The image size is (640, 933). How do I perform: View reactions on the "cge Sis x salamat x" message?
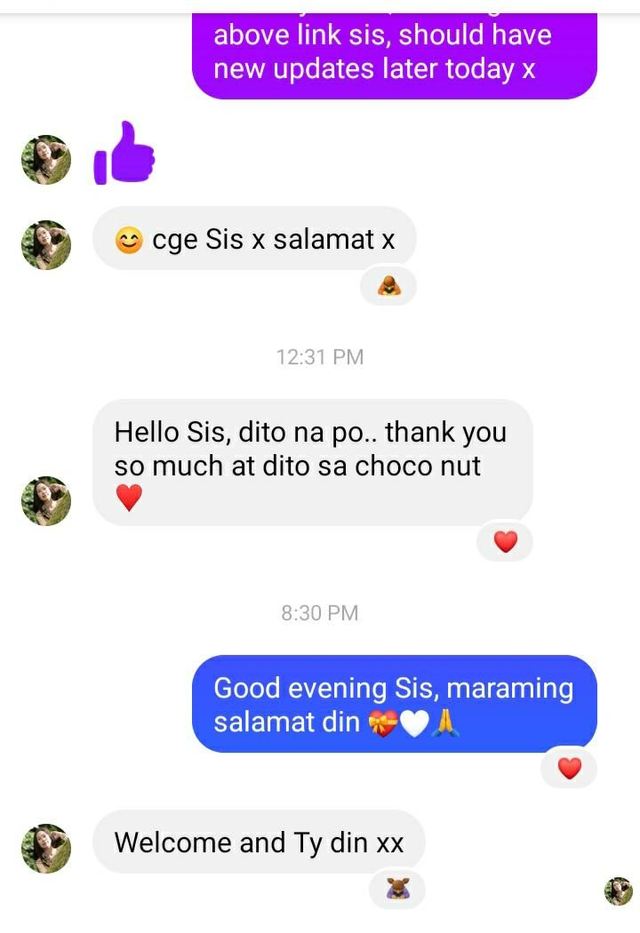[389, 287]
